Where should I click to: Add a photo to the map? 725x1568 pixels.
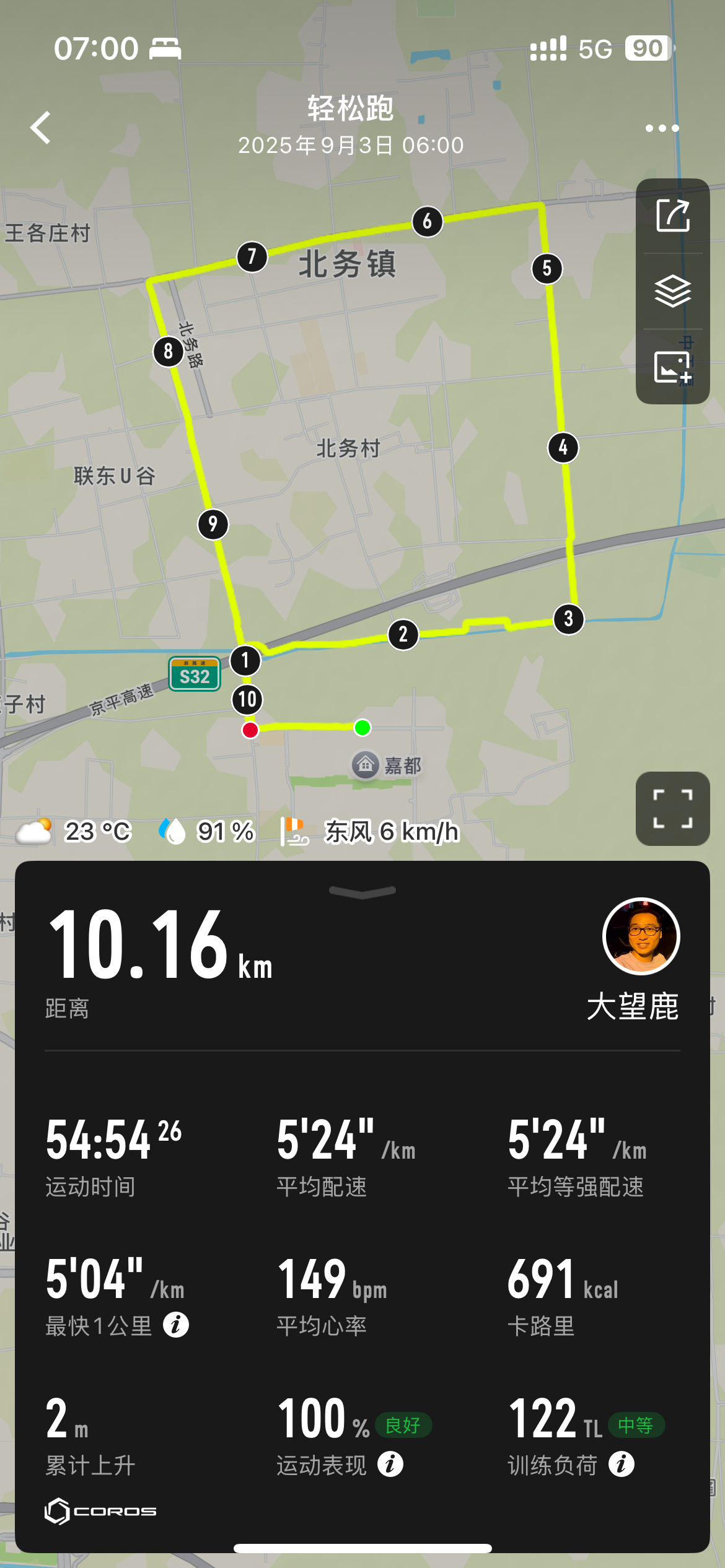click(x=673, y=367)
